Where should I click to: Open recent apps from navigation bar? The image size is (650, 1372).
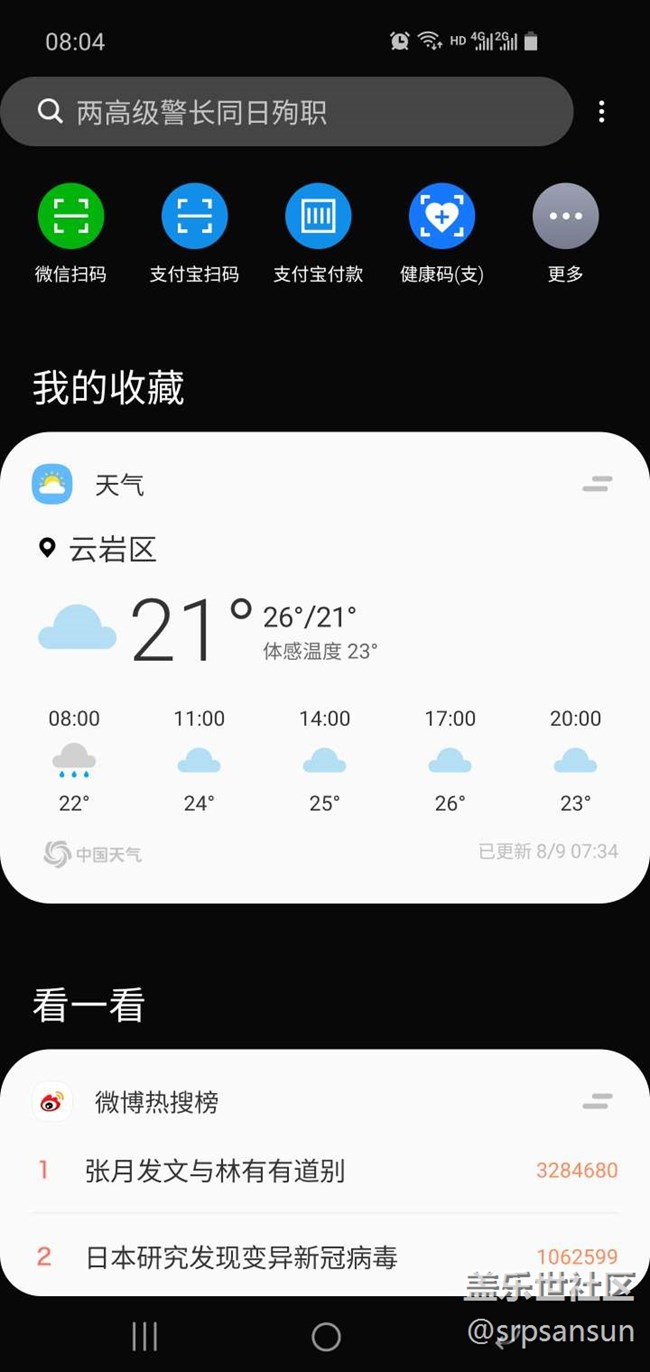[x=145, y=1336]
